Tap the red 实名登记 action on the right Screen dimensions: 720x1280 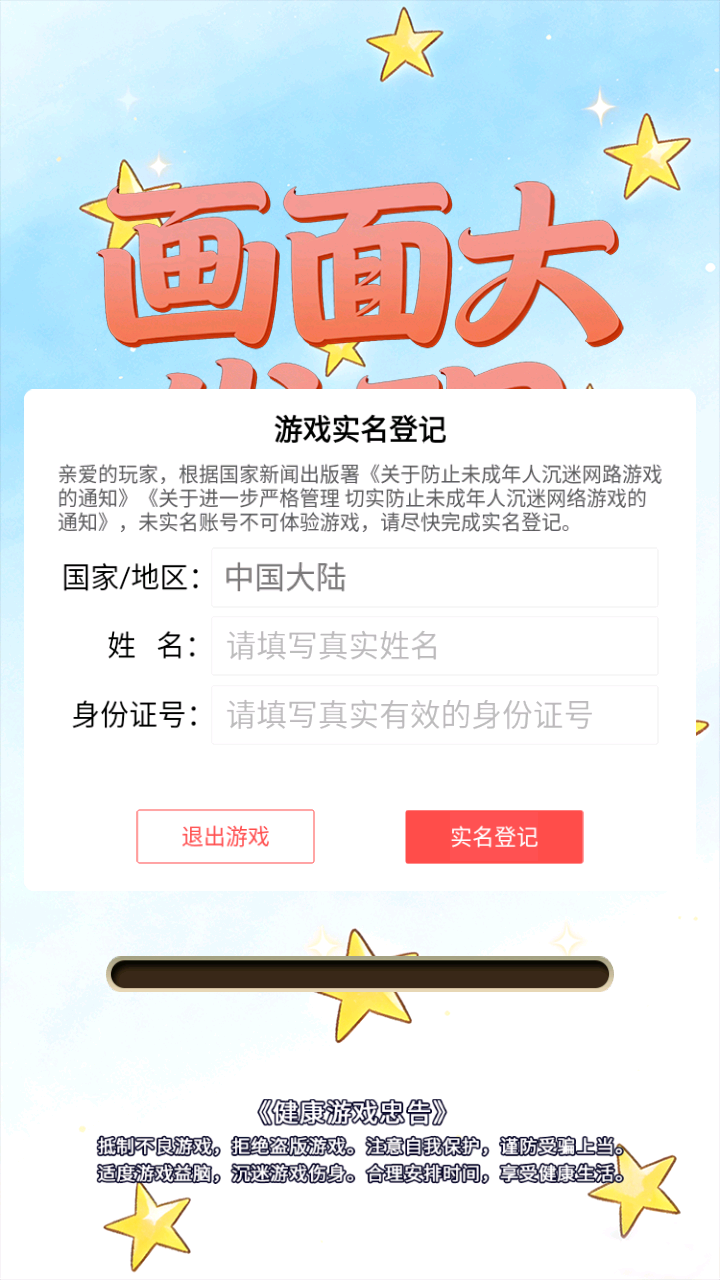494,836
